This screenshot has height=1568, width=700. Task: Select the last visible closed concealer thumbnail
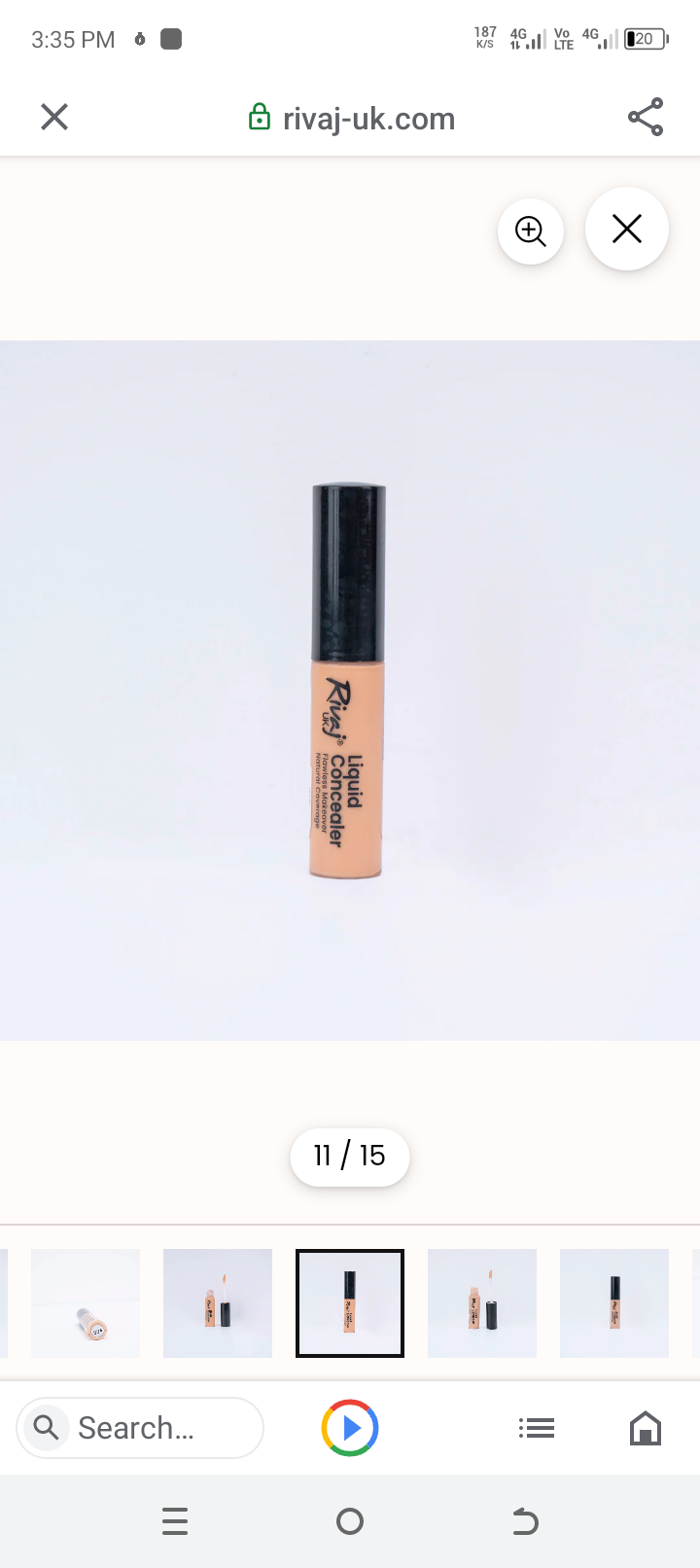pyautogui.click(x=614, y=1303)
